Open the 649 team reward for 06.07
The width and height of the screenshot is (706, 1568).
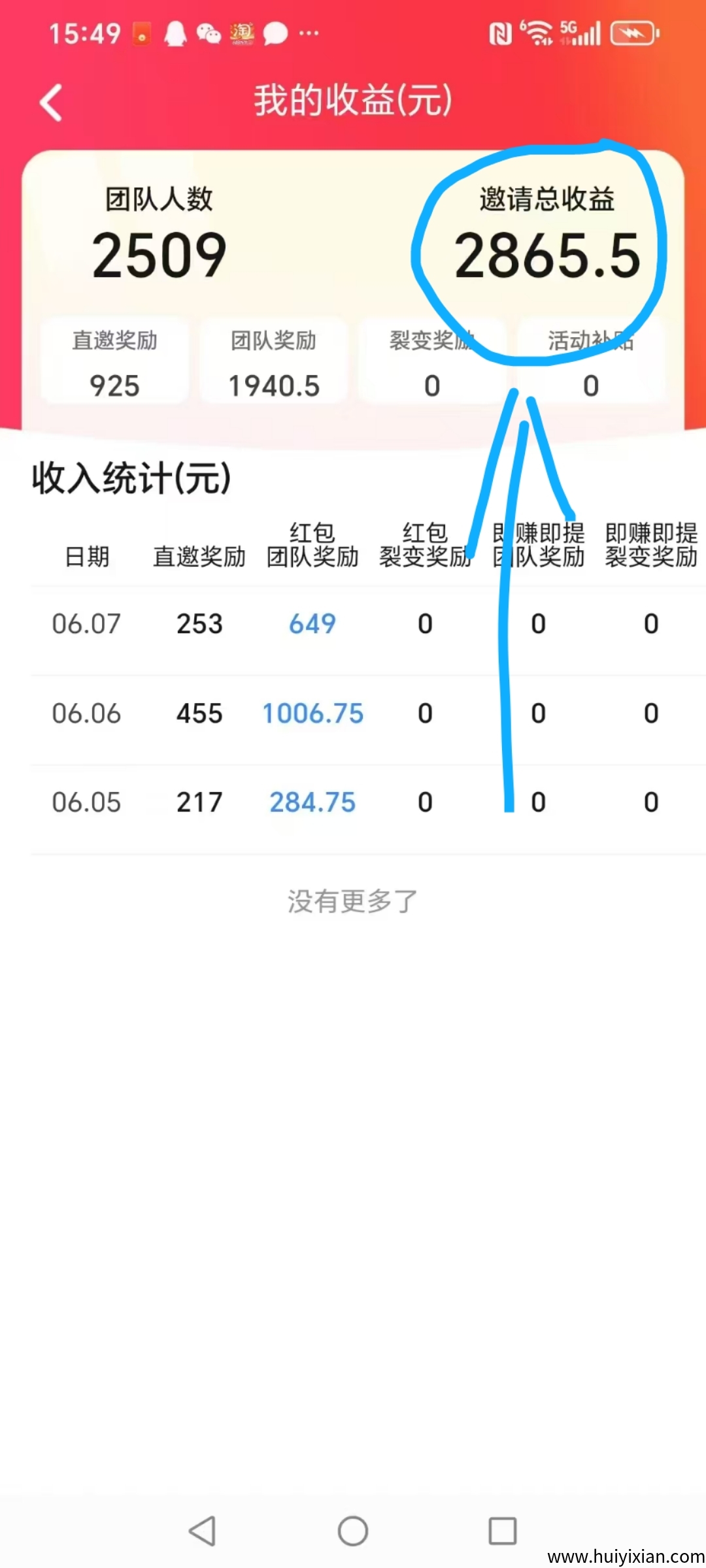(x=312, y=624)
